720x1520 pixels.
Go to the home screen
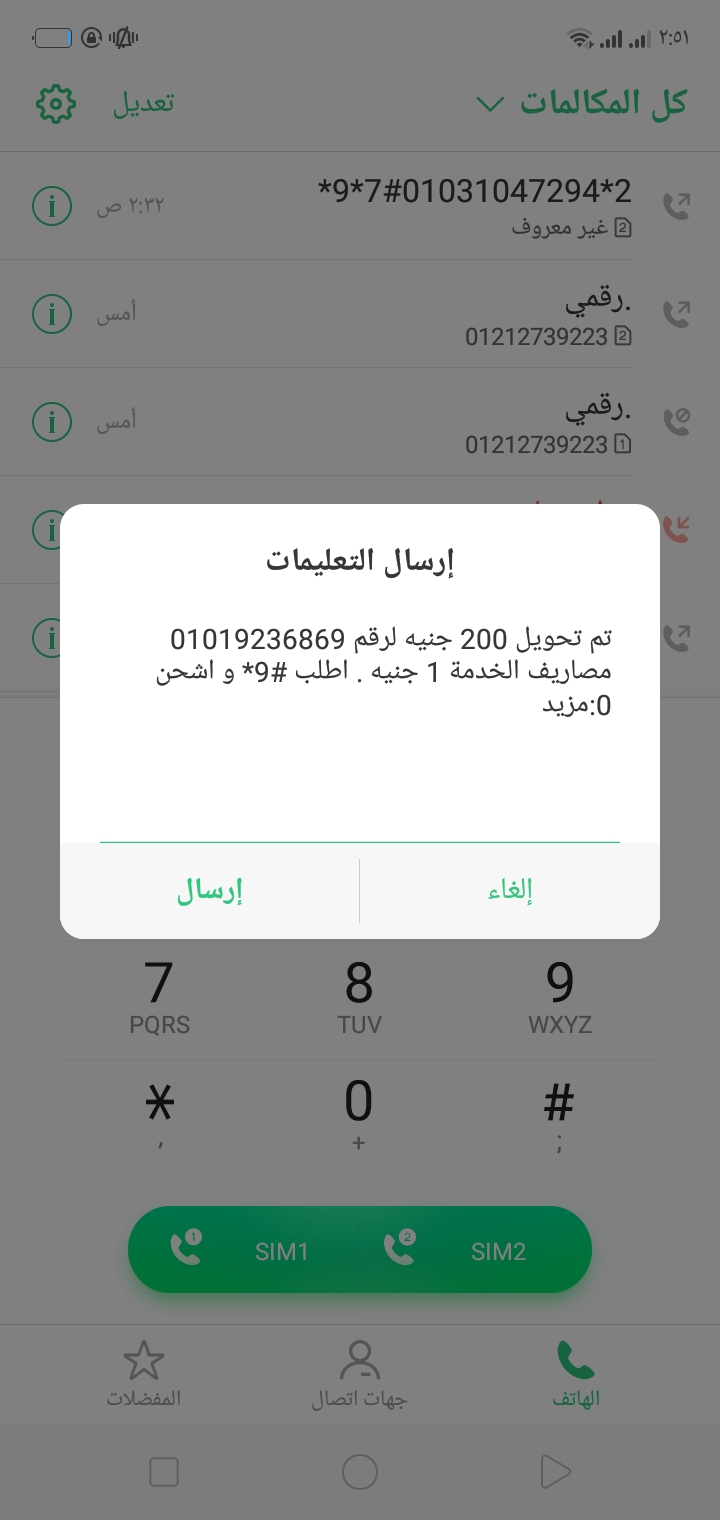coord(360,1471)
